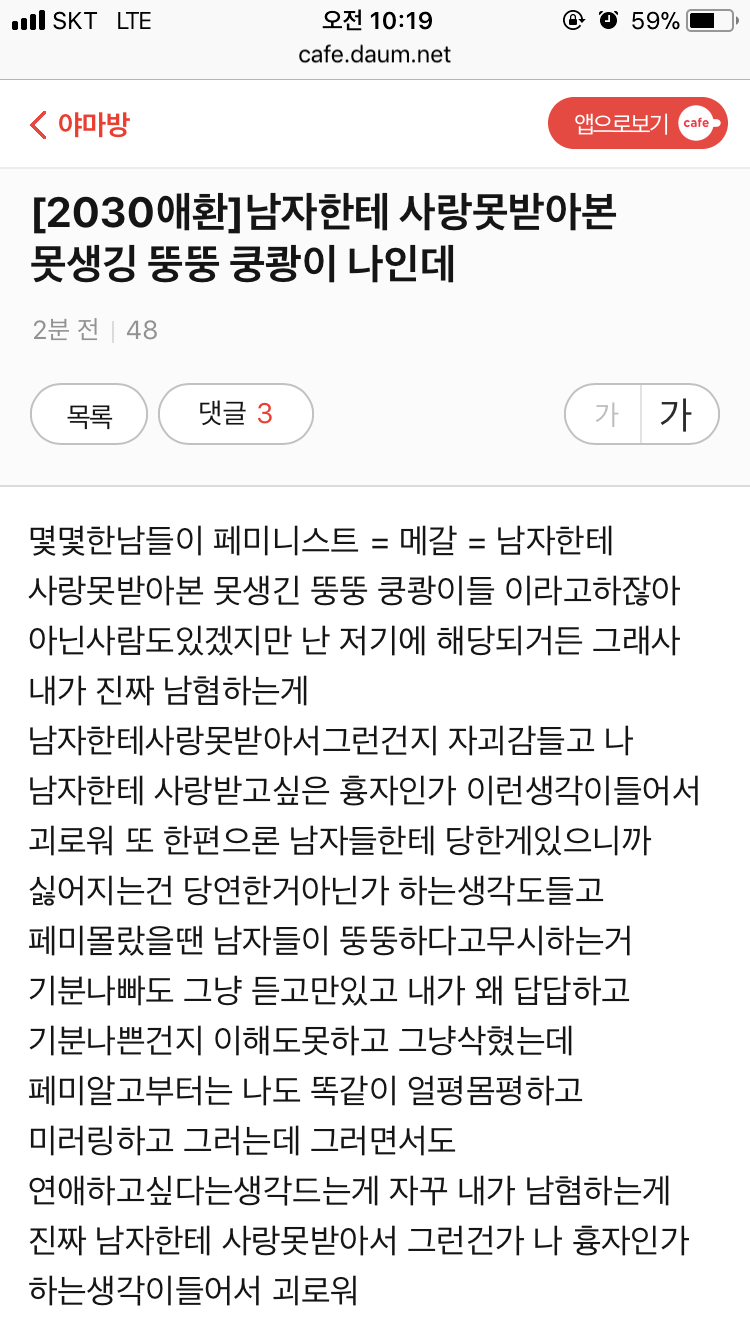Open the 목록 post list
The width and height of the screenshot is (750, 1334).
89,414
